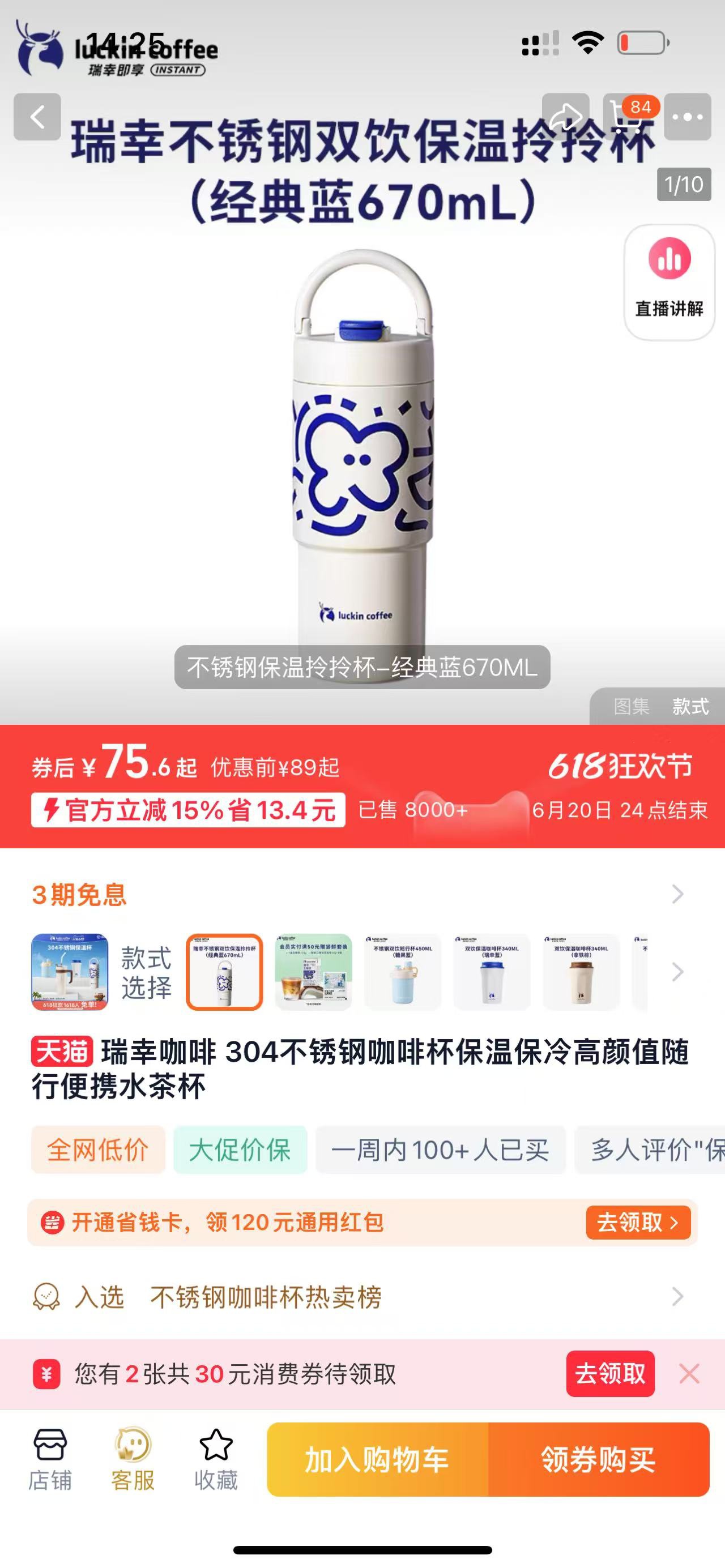The height and width of the screenshot is (1568, 725).
Task: Contact 客服 customer service
Action: point(133,1459)
